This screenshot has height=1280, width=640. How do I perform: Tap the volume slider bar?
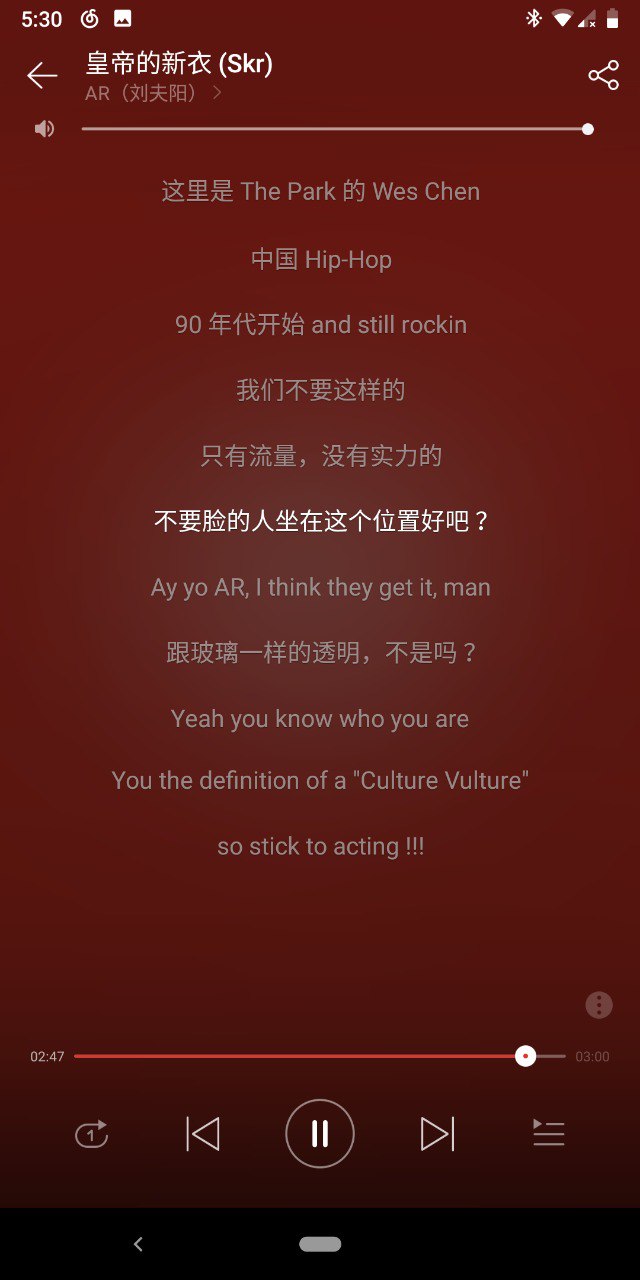click(335, 129)
